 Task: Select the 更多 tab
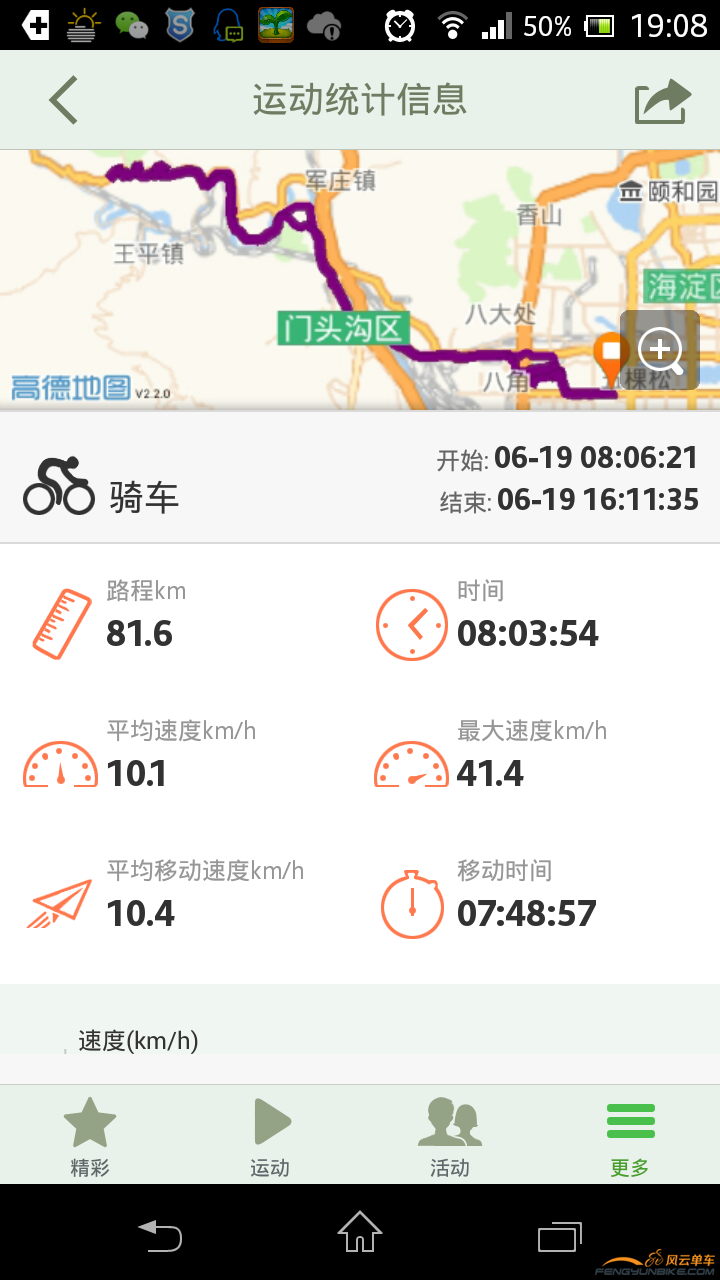[x=630, y=1136]
